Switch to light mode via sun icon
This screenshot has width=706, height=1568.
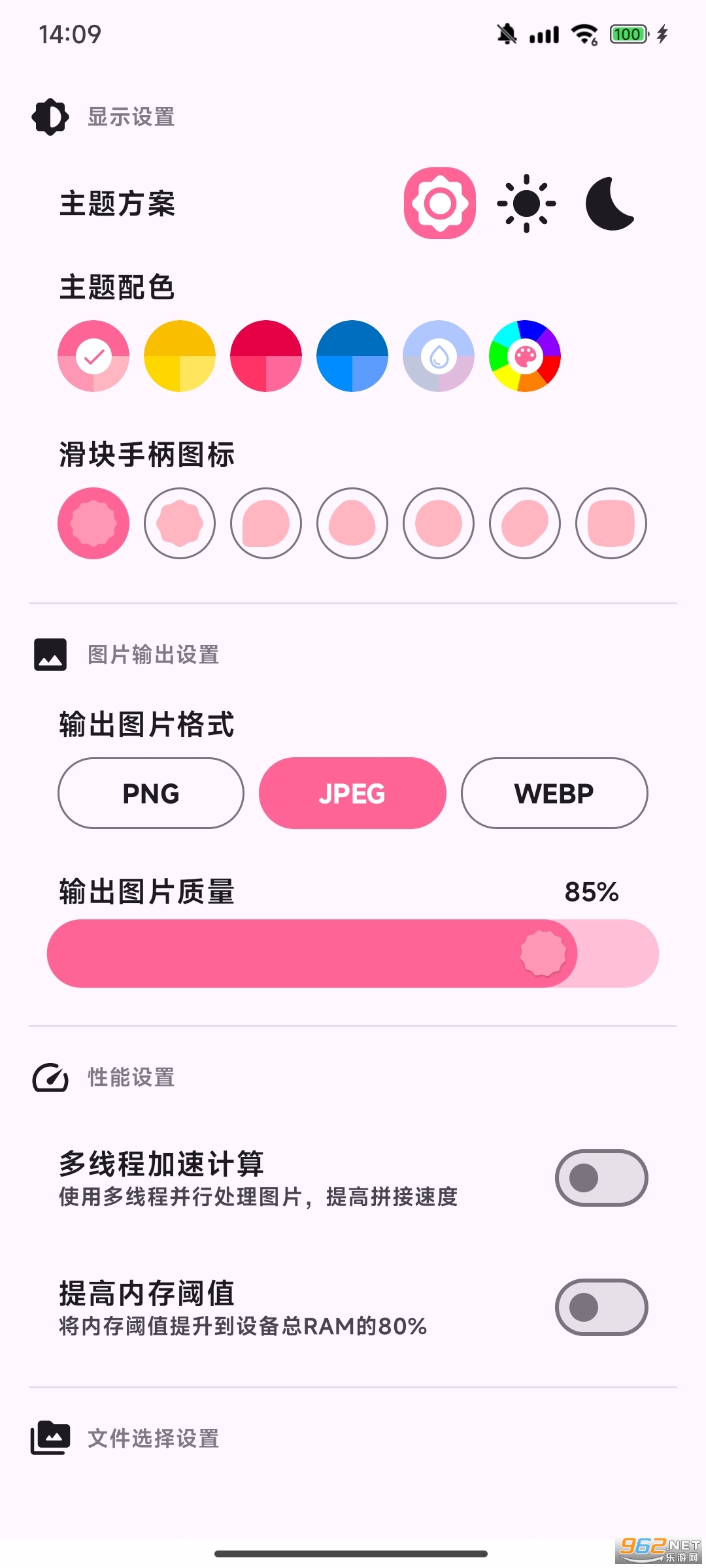point(526,204)
